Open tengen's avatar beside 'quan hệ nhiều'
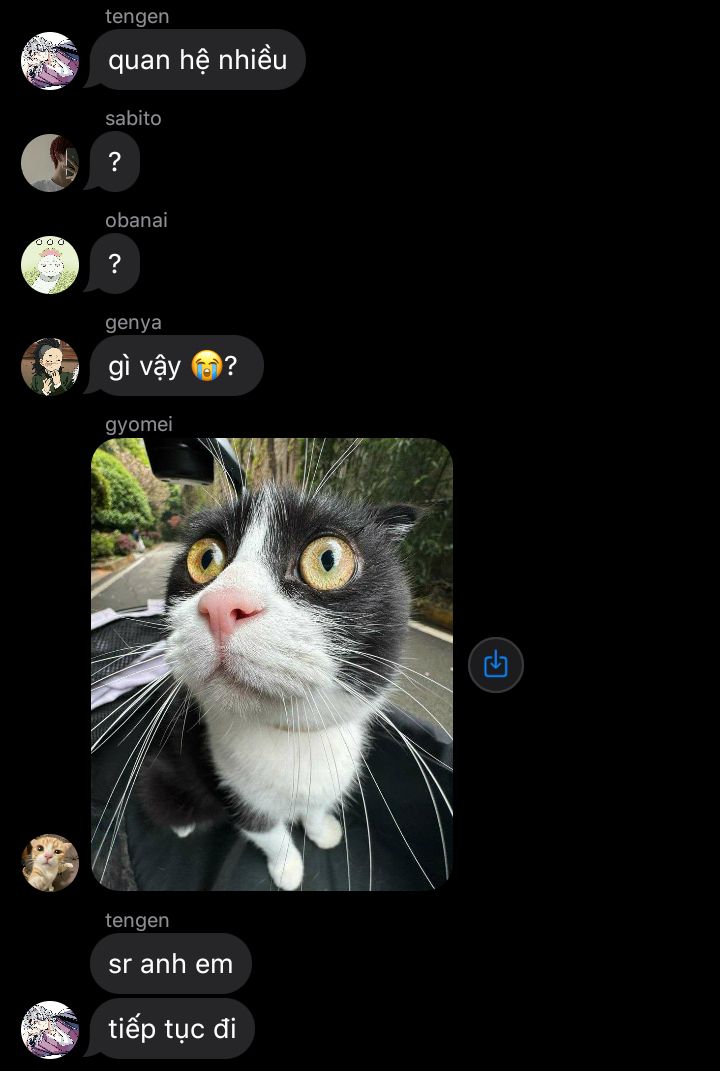The width and height of the screenshot is (720, 1071). (x=50, y=61)
